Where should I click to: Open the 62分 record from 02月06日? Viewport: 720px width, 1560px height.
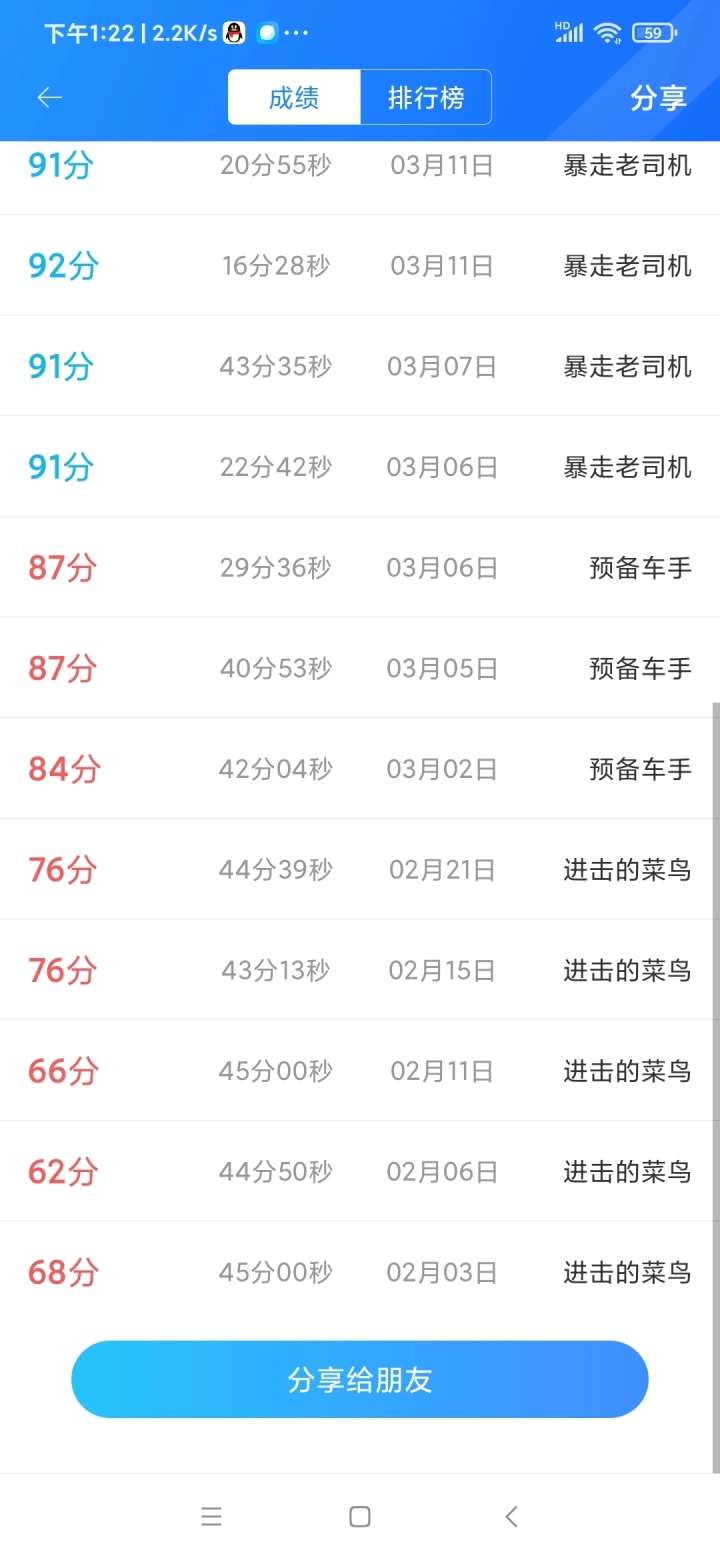(360, 1171)
